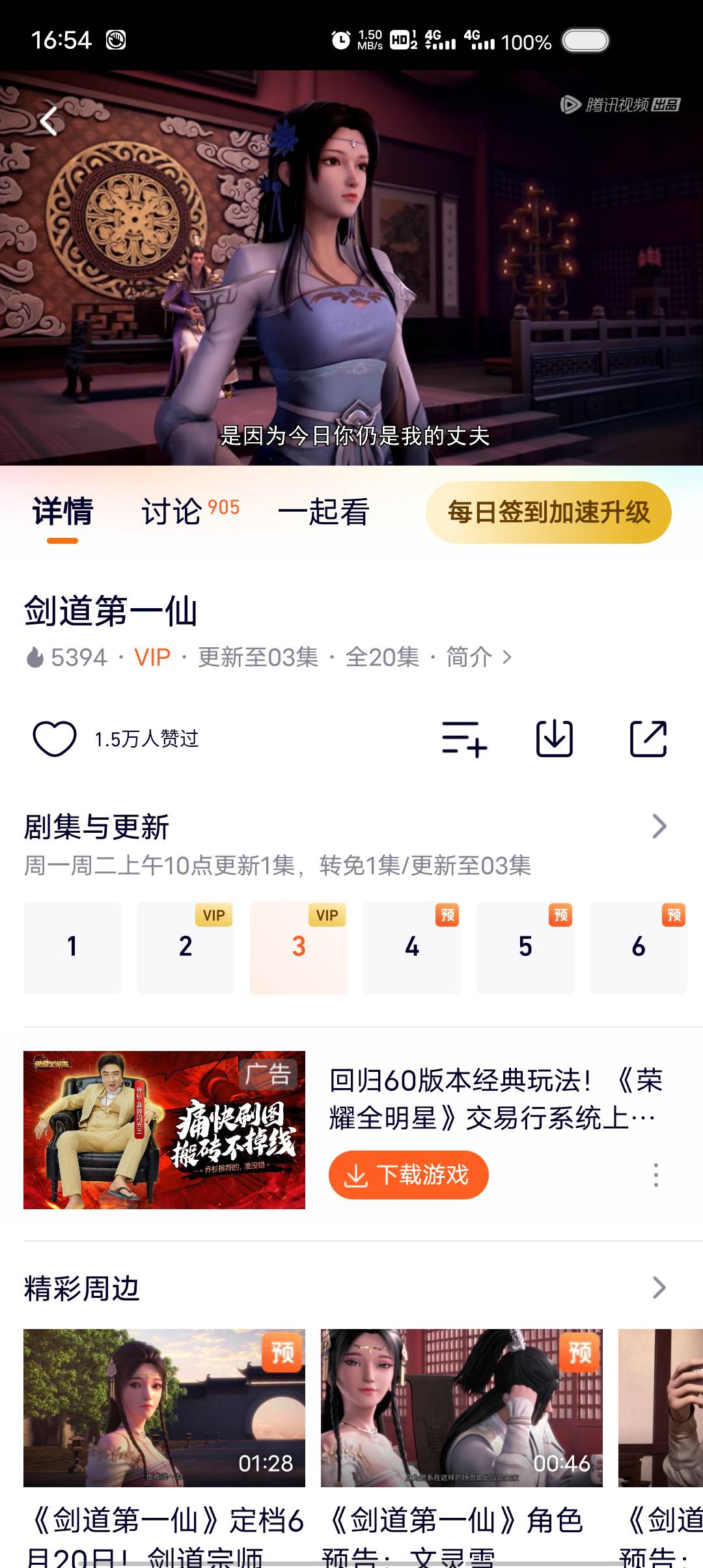
Task: Open the 简介 link for 剑道第一仙
Action: (x=478, y=657)
